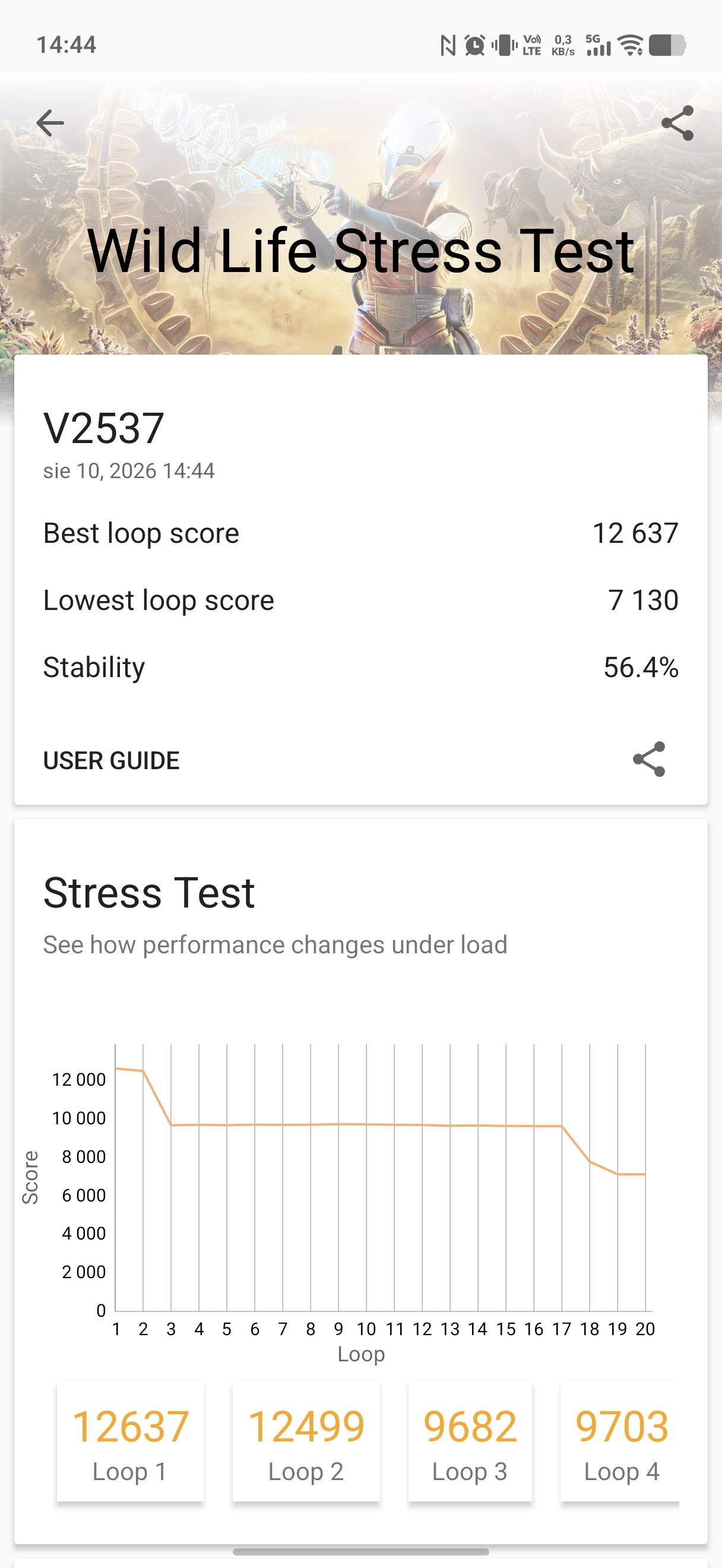Select the Loop 1 score card
The height and width of the screenshot is (1568, 722).
pos(130,1442)
